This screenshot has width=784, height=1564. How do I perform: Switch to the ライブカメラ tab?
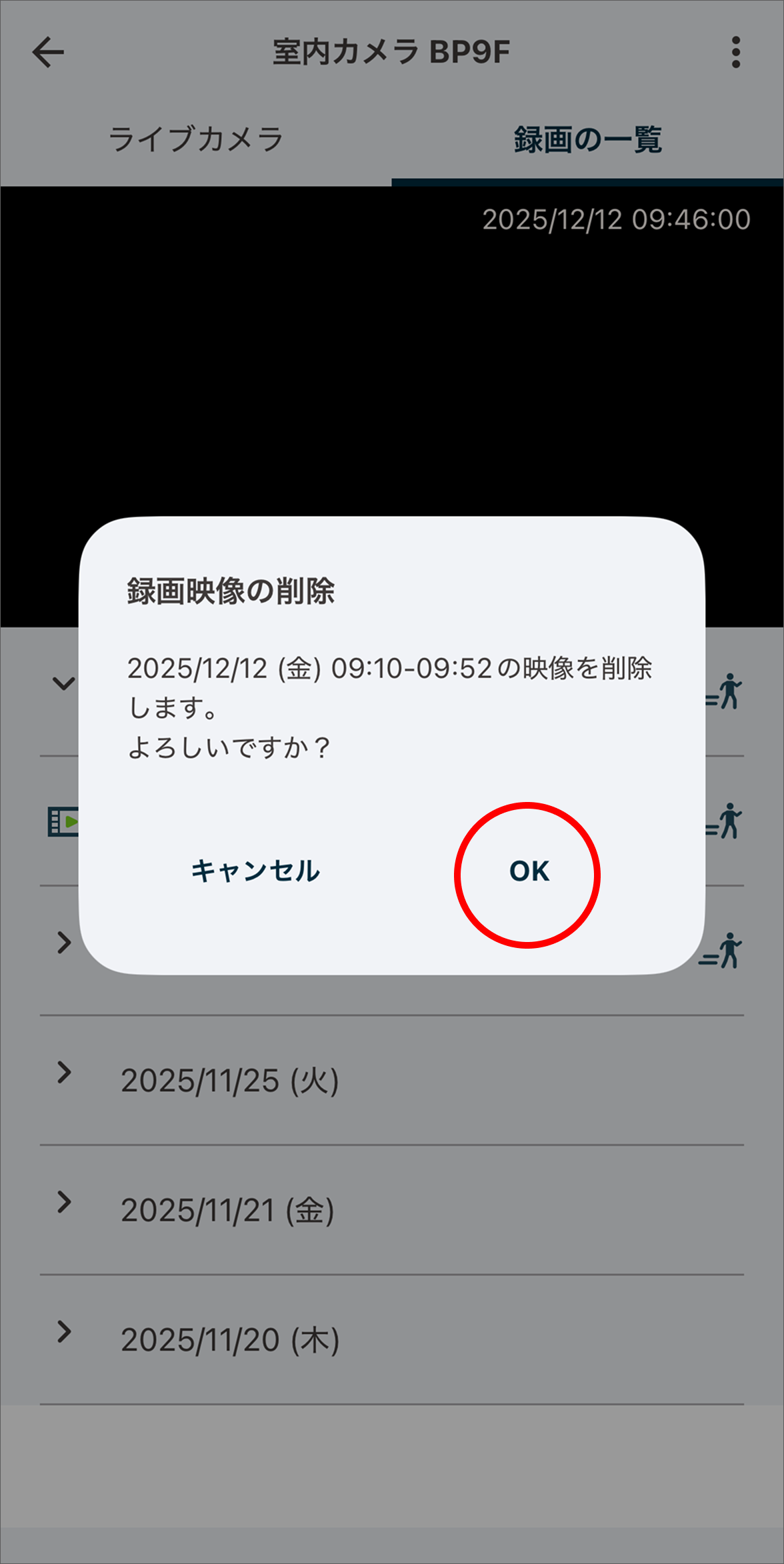[196, 139]
